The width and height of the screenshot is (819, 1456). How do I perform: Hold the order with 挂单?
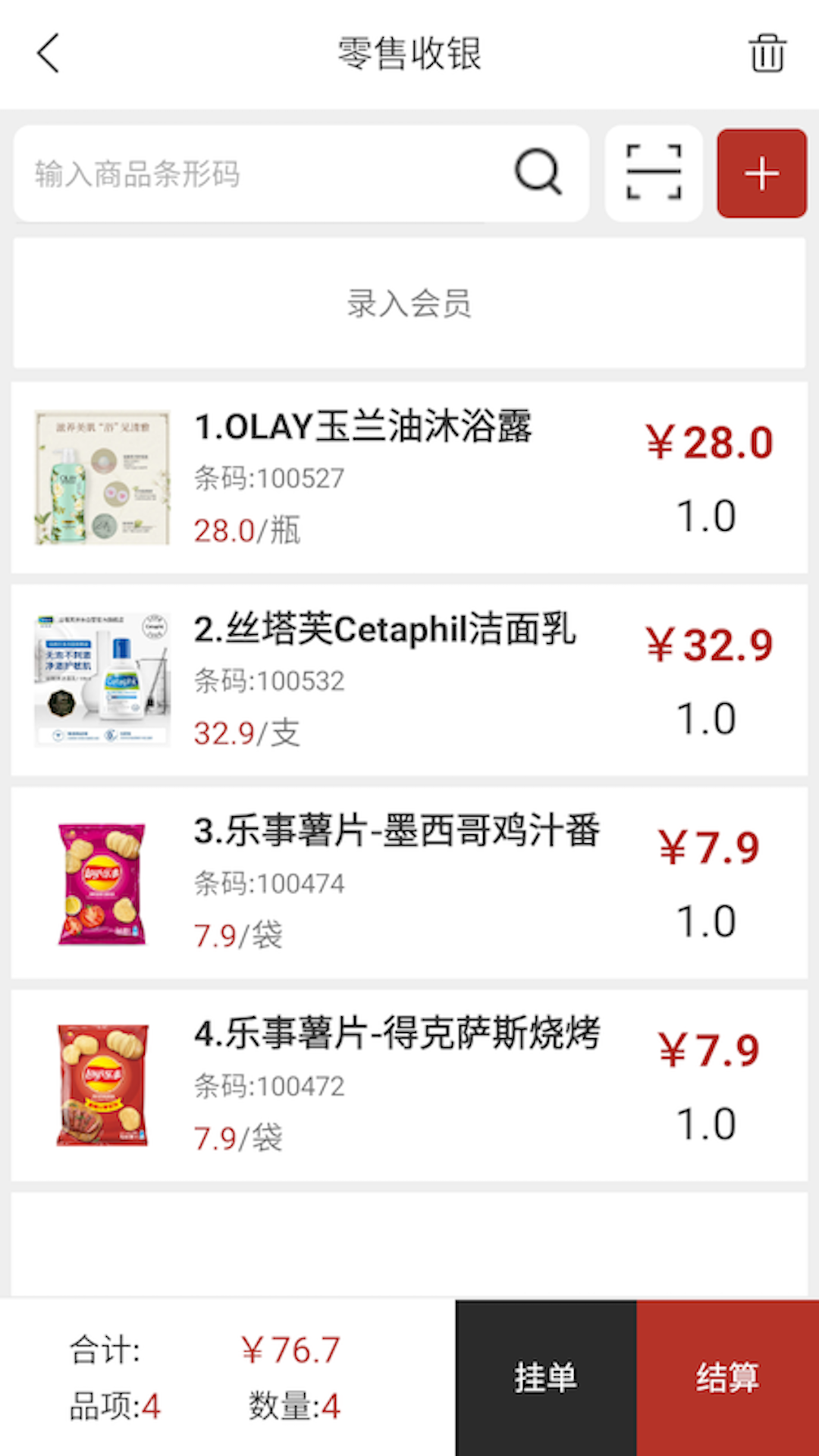(x=545, y=1377)
